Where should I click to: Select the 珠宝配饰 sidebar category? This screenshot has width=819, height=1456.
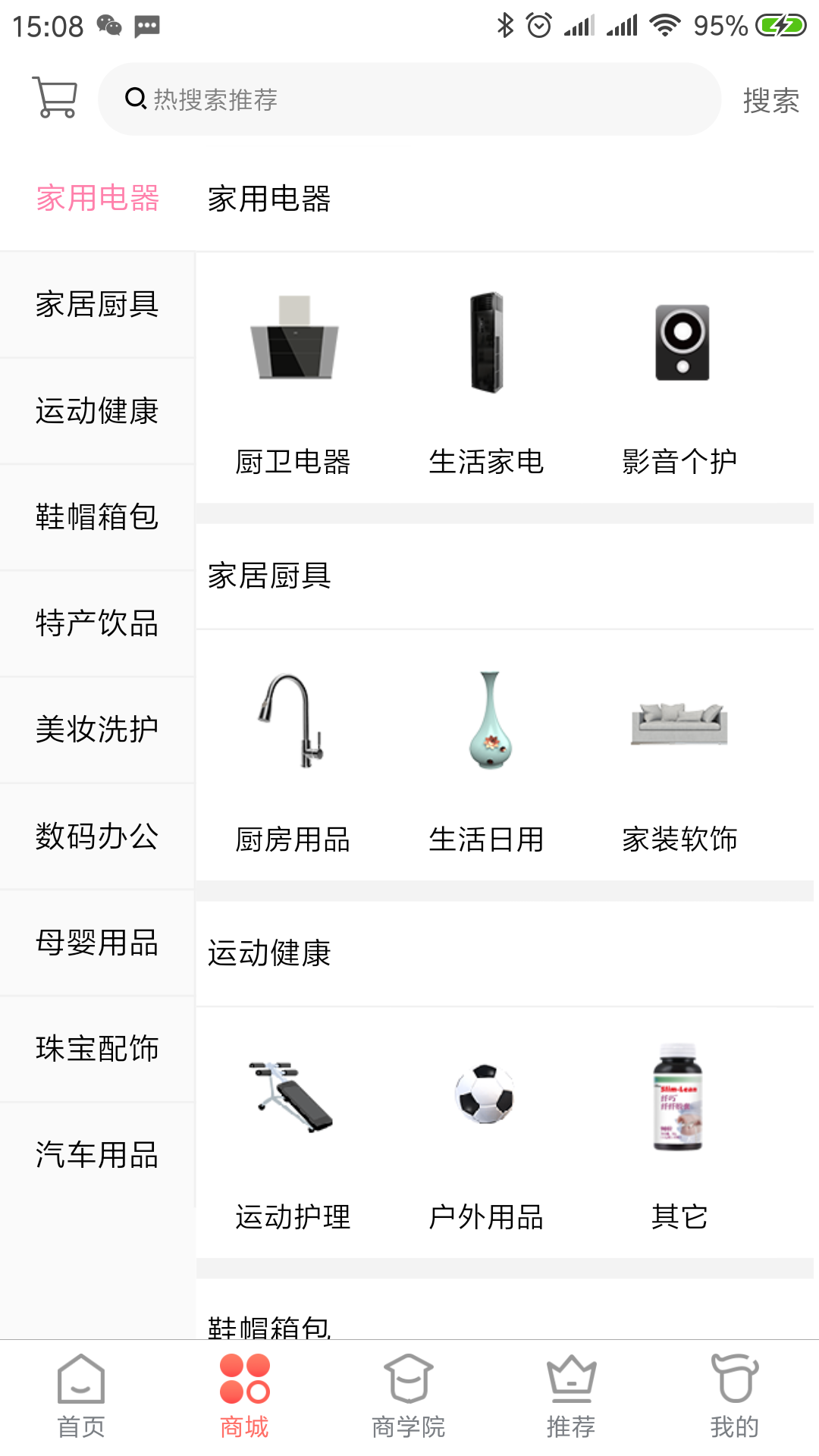97,1050
